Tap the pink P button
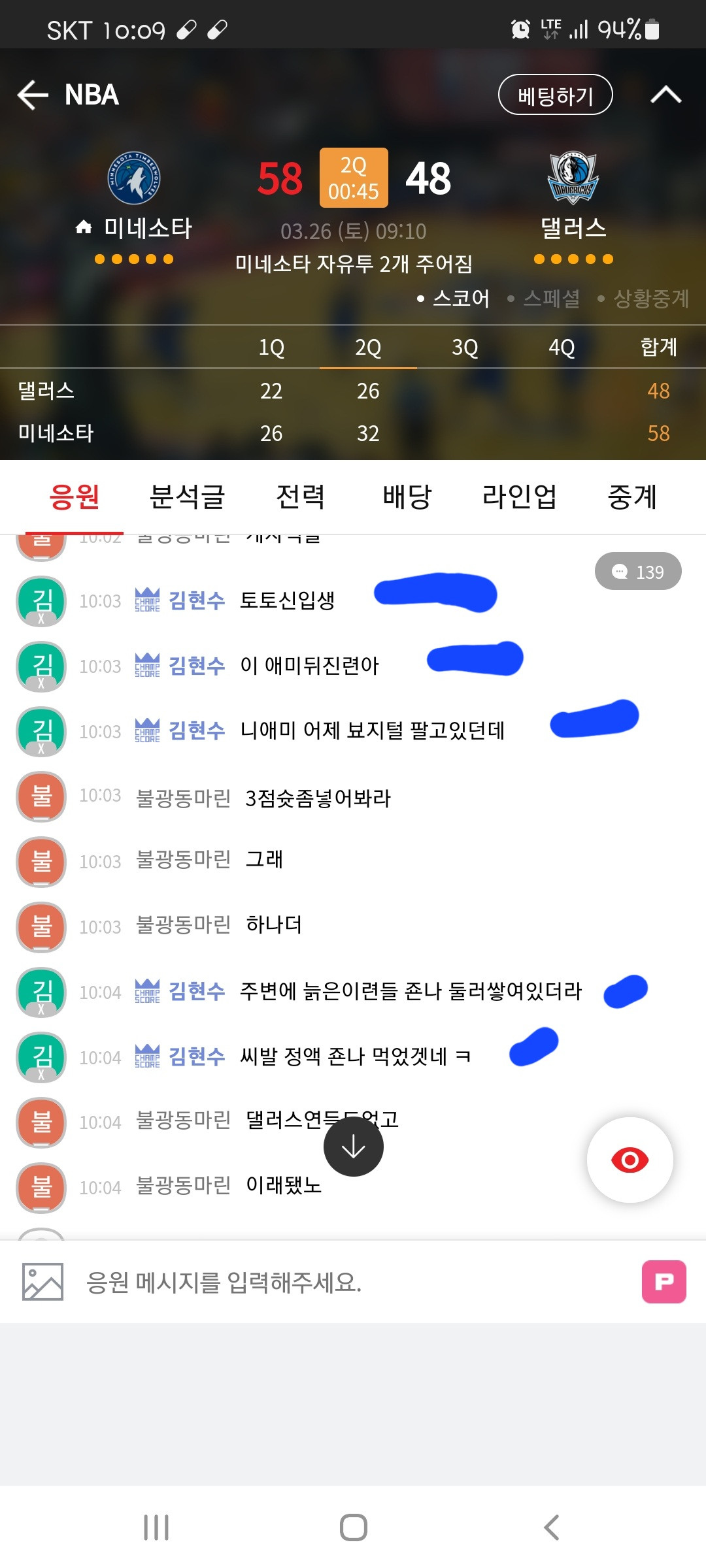Image resolution: width=706 pixels, height=1568 pixels. tap(664, 1282)
